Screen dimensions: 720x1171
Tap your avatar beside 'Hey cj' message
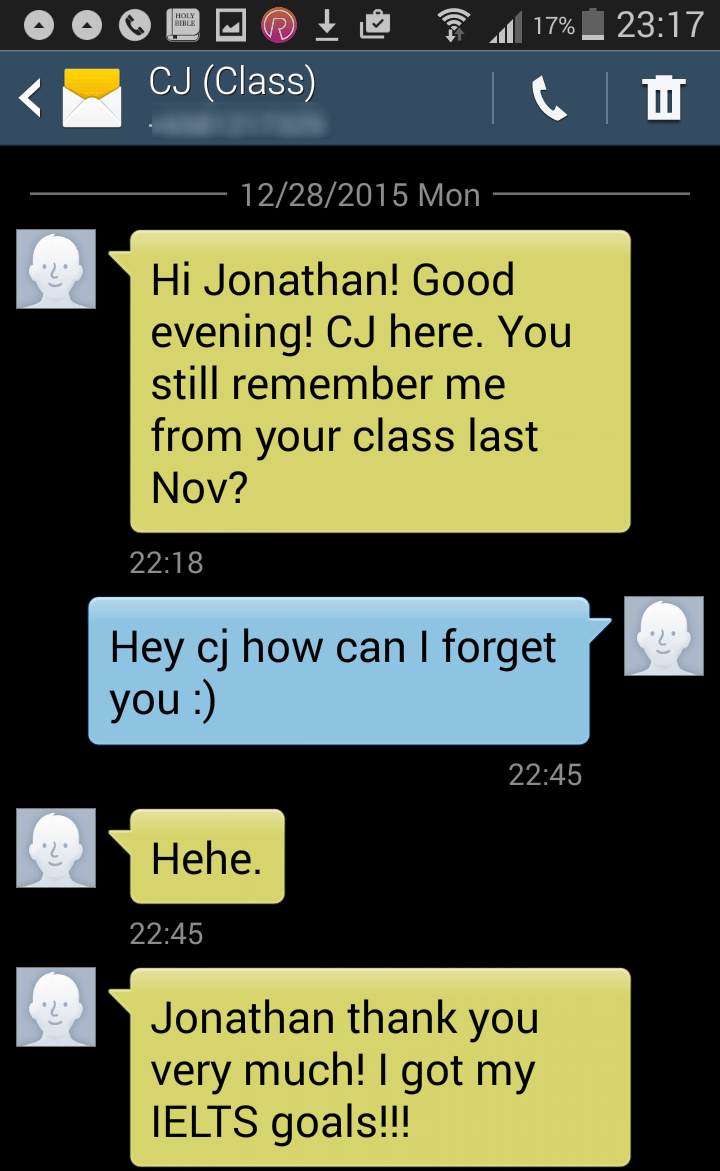tap(664, 636)
